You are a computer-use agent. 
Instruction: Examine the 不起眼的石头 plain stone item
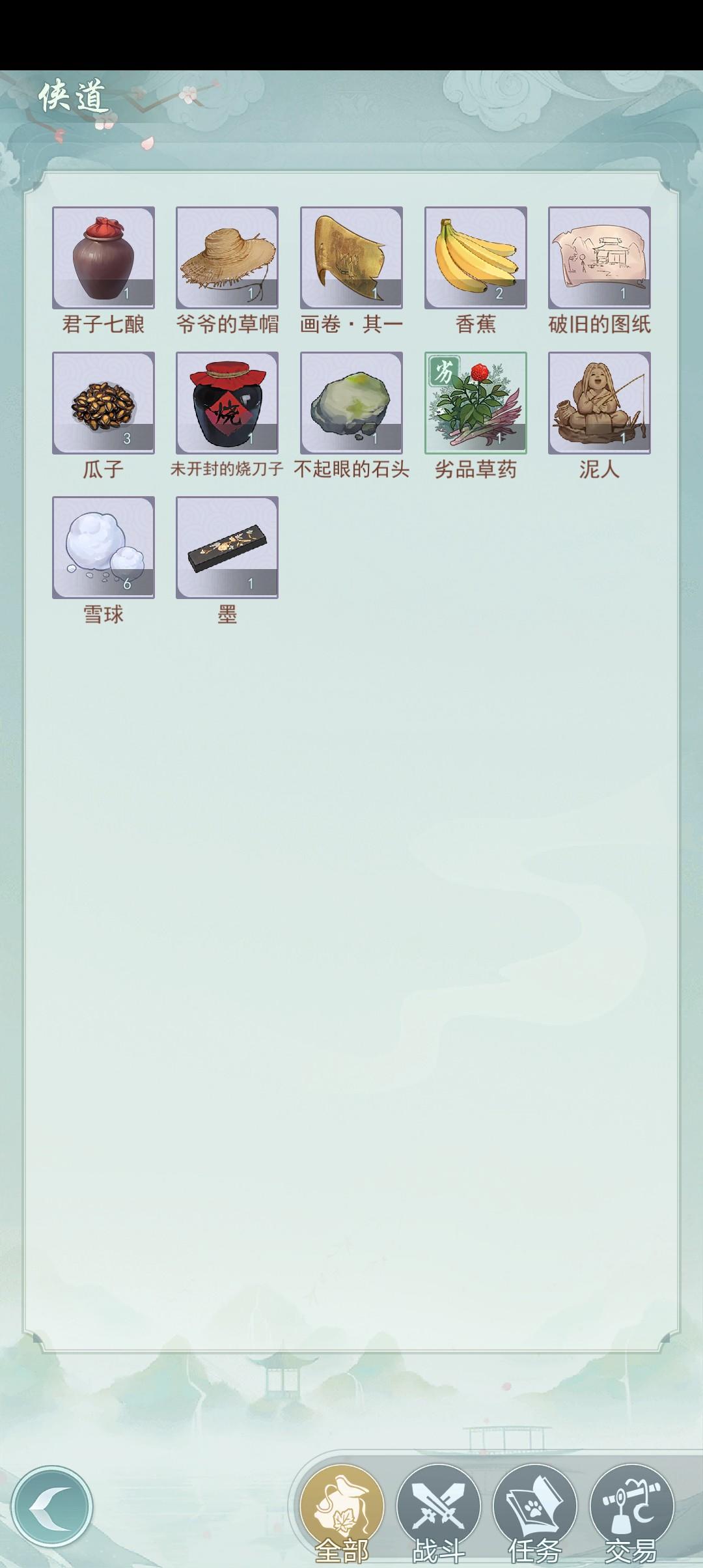click(351, 404)
